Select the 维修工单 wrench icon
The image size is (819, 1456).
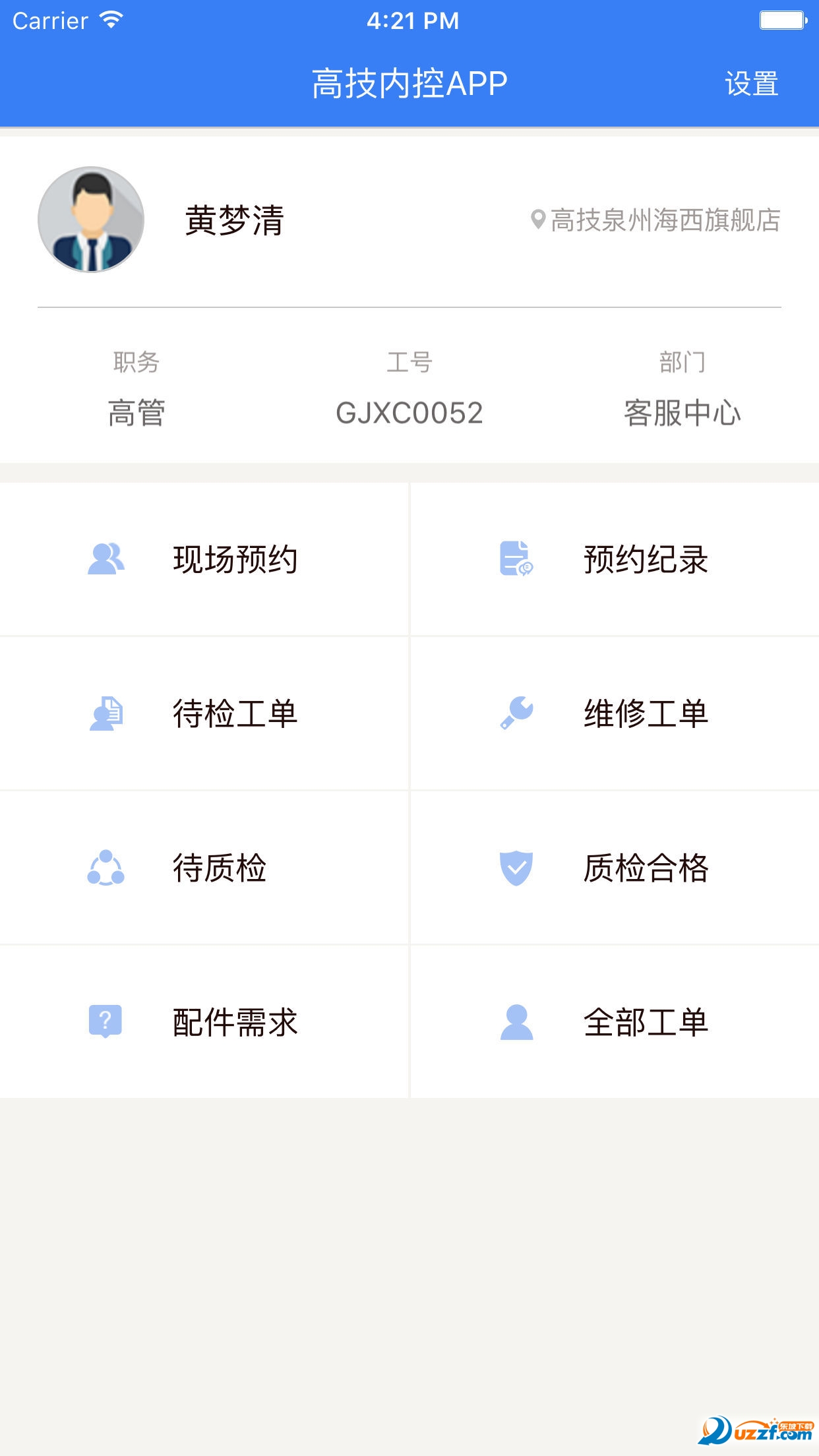pyautogui.click(x=515, y=713)
